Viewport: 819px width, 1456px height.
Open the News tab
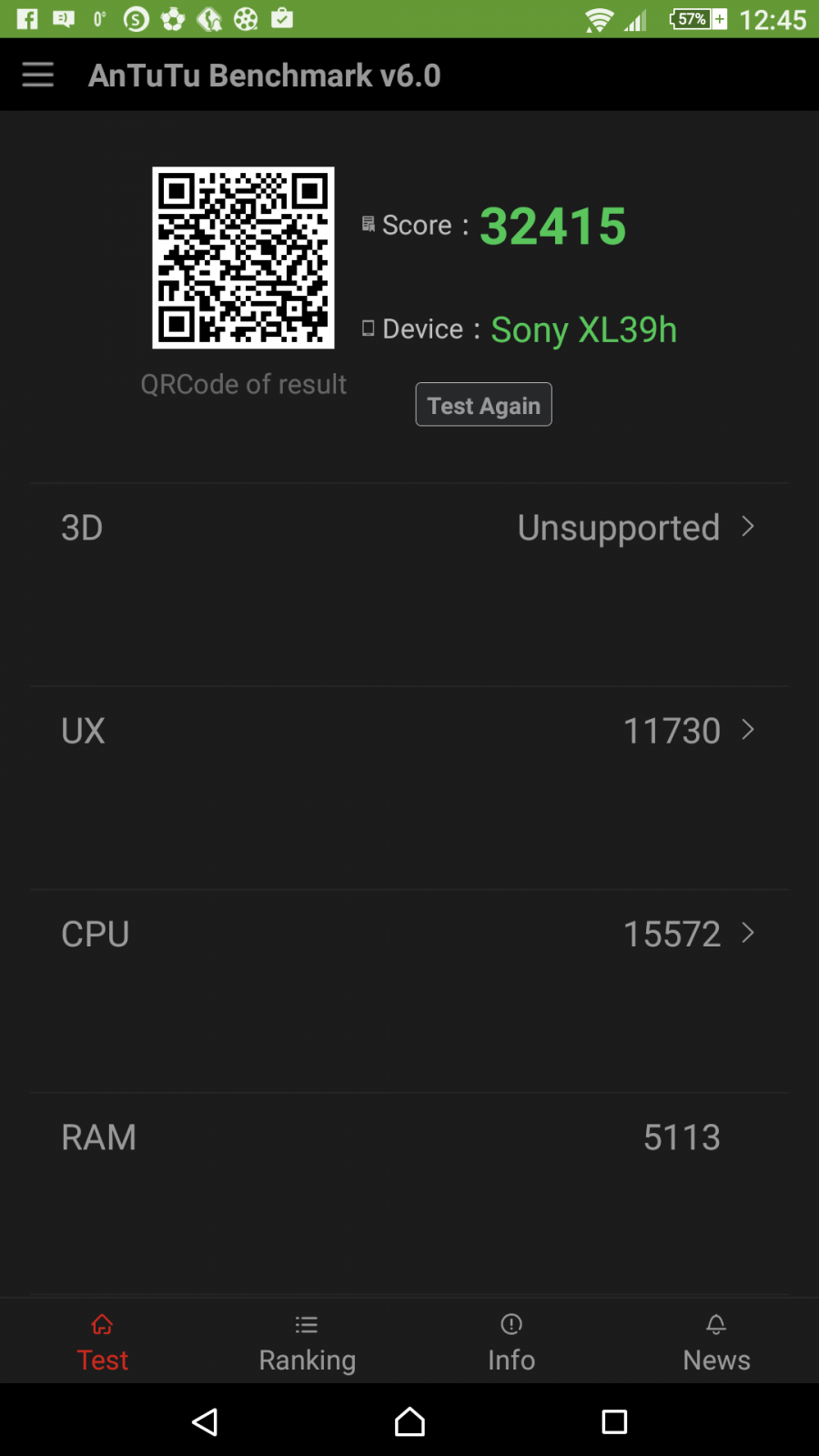click(x=716, y=1341)
